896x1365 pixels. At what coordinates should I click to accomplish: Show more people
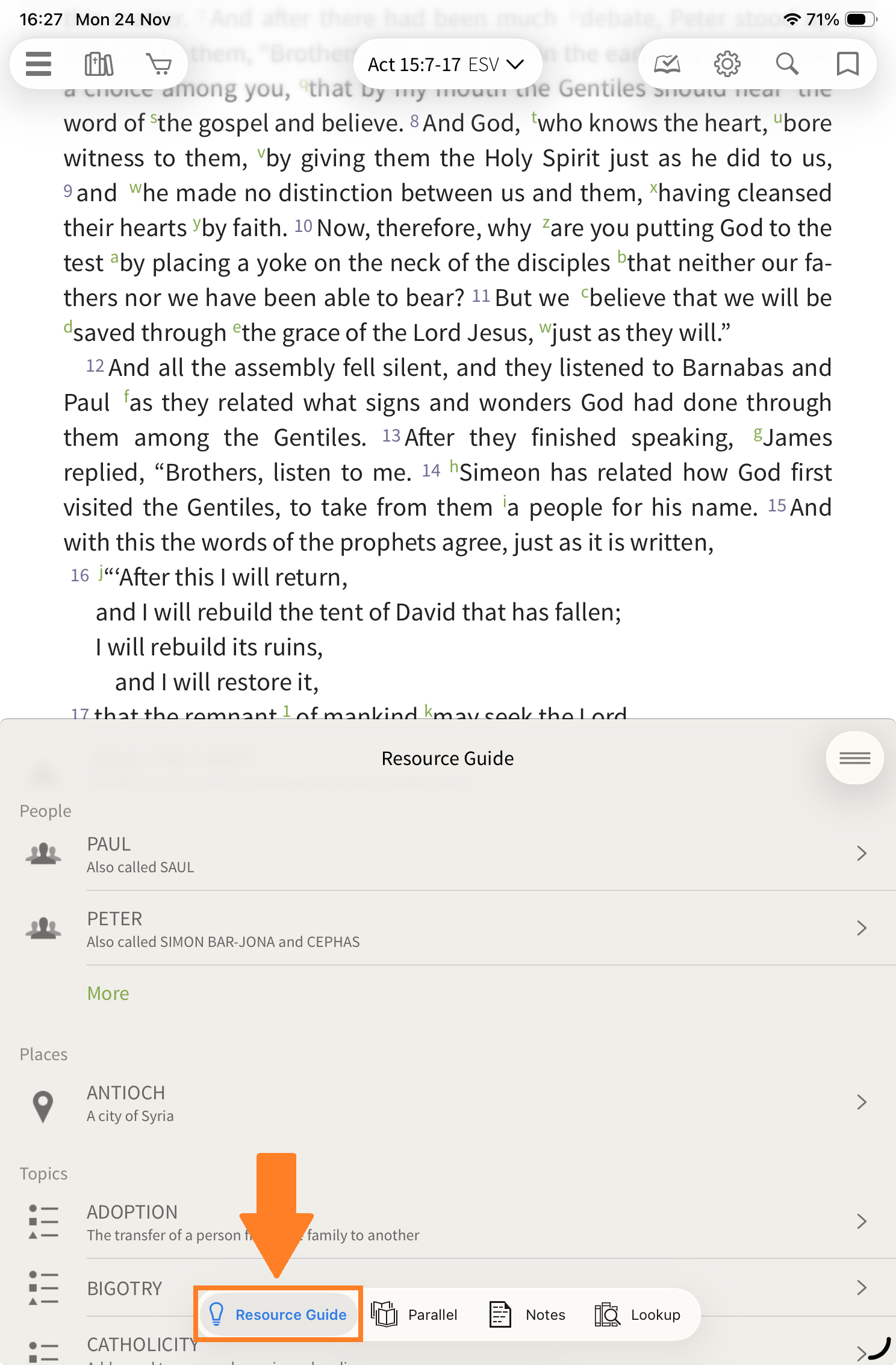point(108,993)
